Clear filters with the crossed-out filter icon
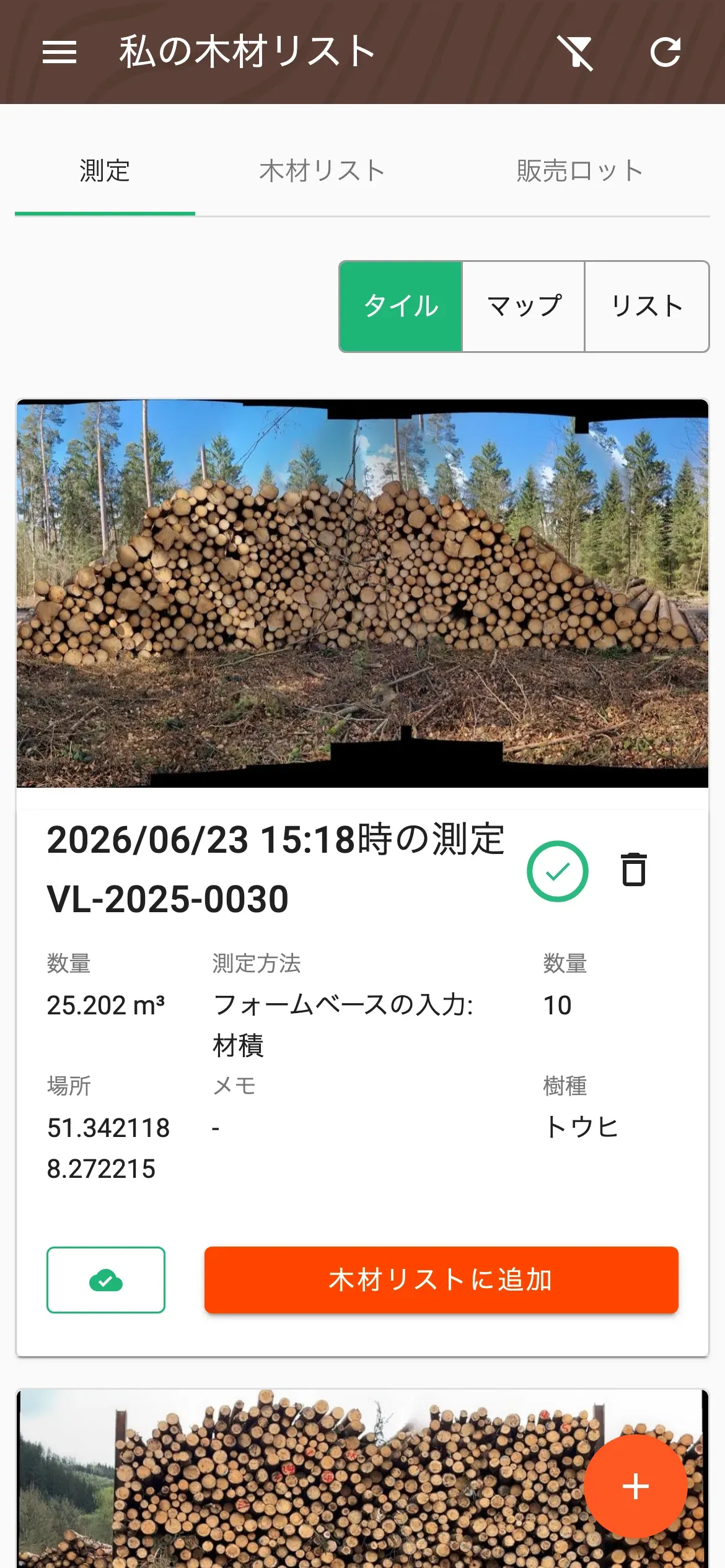This screenshot has width=725, height=1568. (x=575, y=52)
